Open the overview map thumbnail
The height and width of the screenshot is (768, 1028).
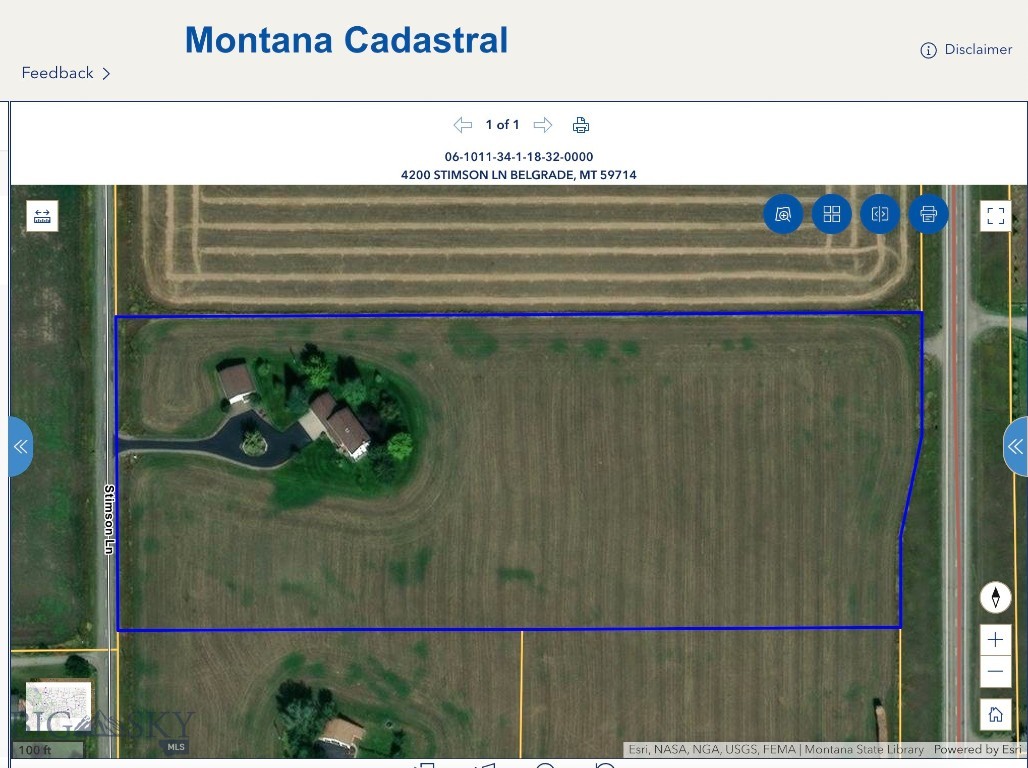pos(58,702)
